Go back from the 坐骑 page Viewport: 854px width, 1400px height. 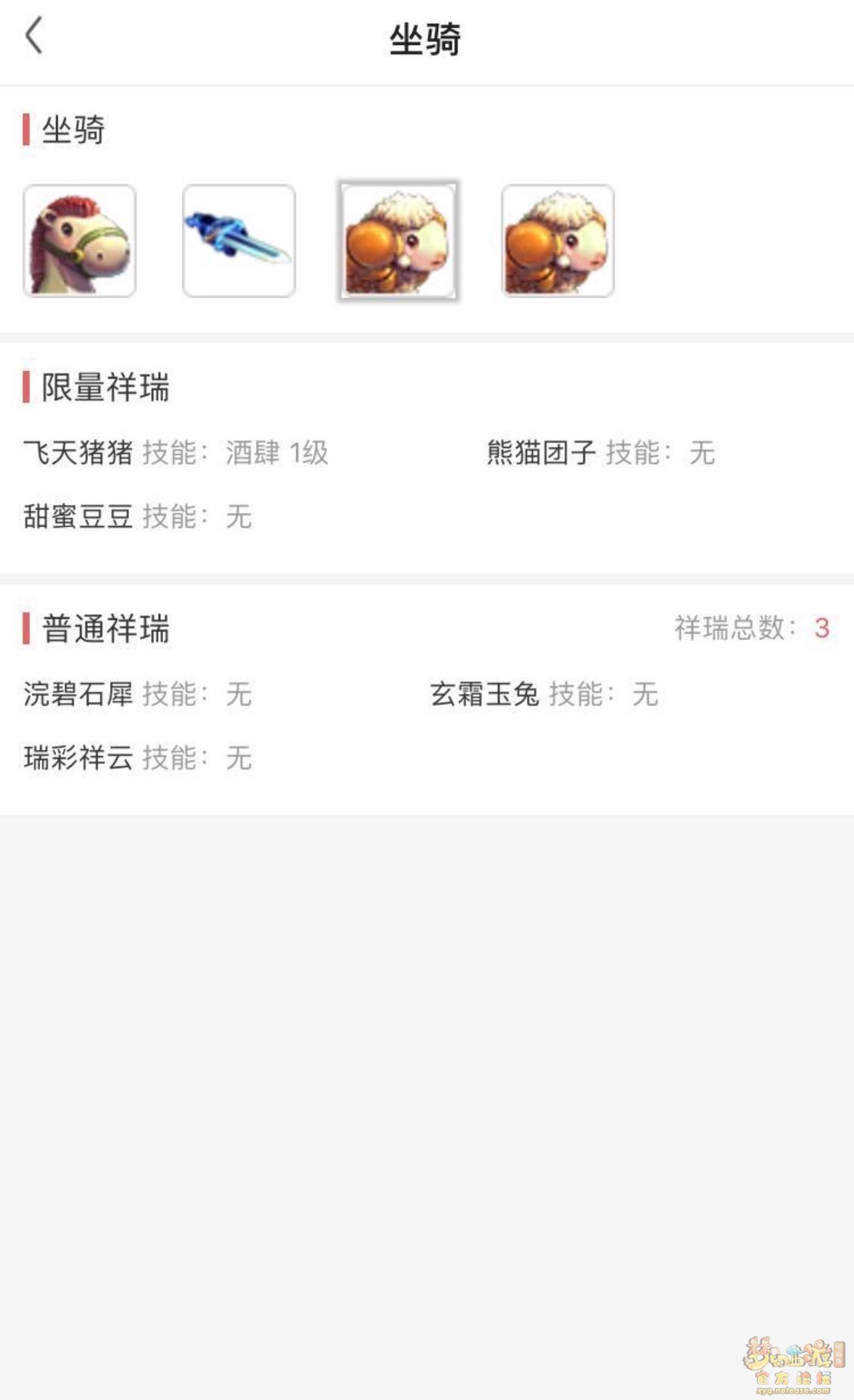coord(33,36)
